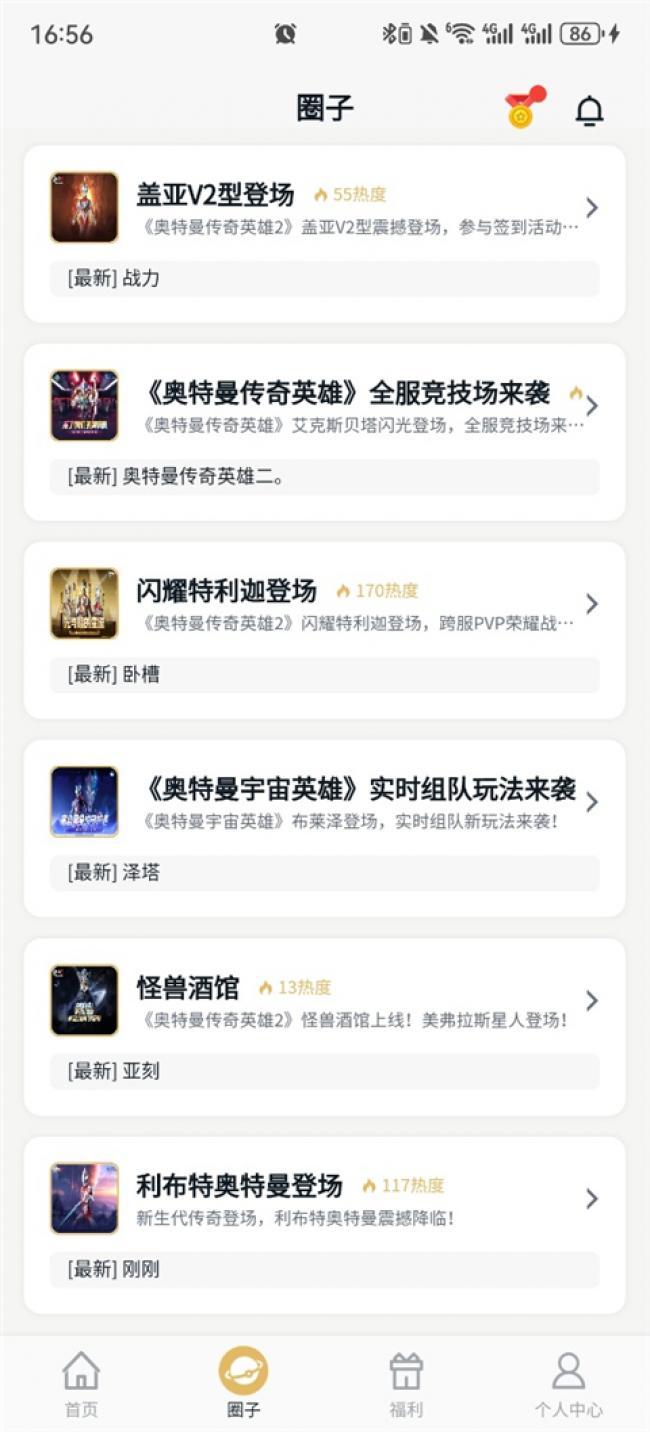
Task: Go to the 个人中心 tab
Action: point(568,1384)
